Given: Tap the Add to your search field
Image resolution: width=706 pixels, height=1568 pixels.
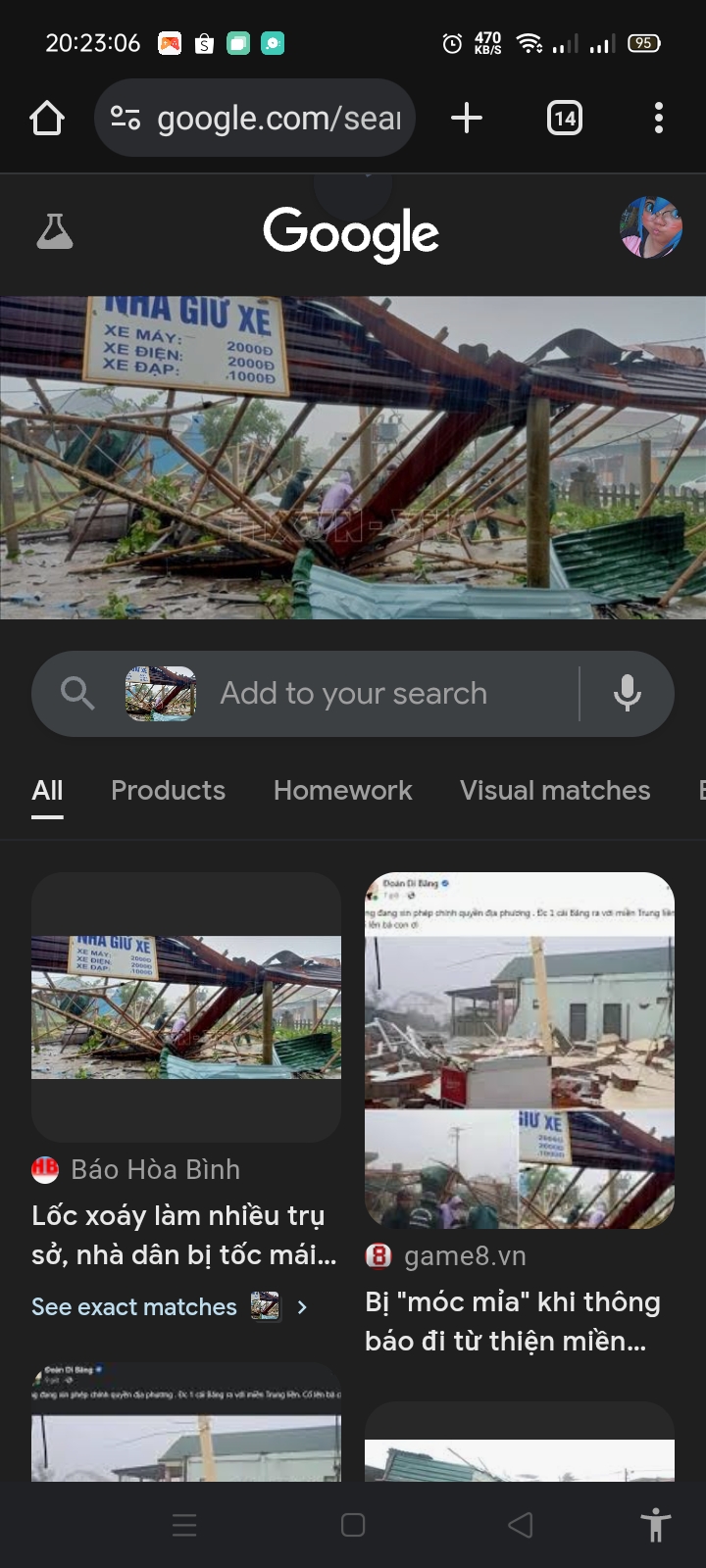Looking at the screenshot, I should coord(353,694).
